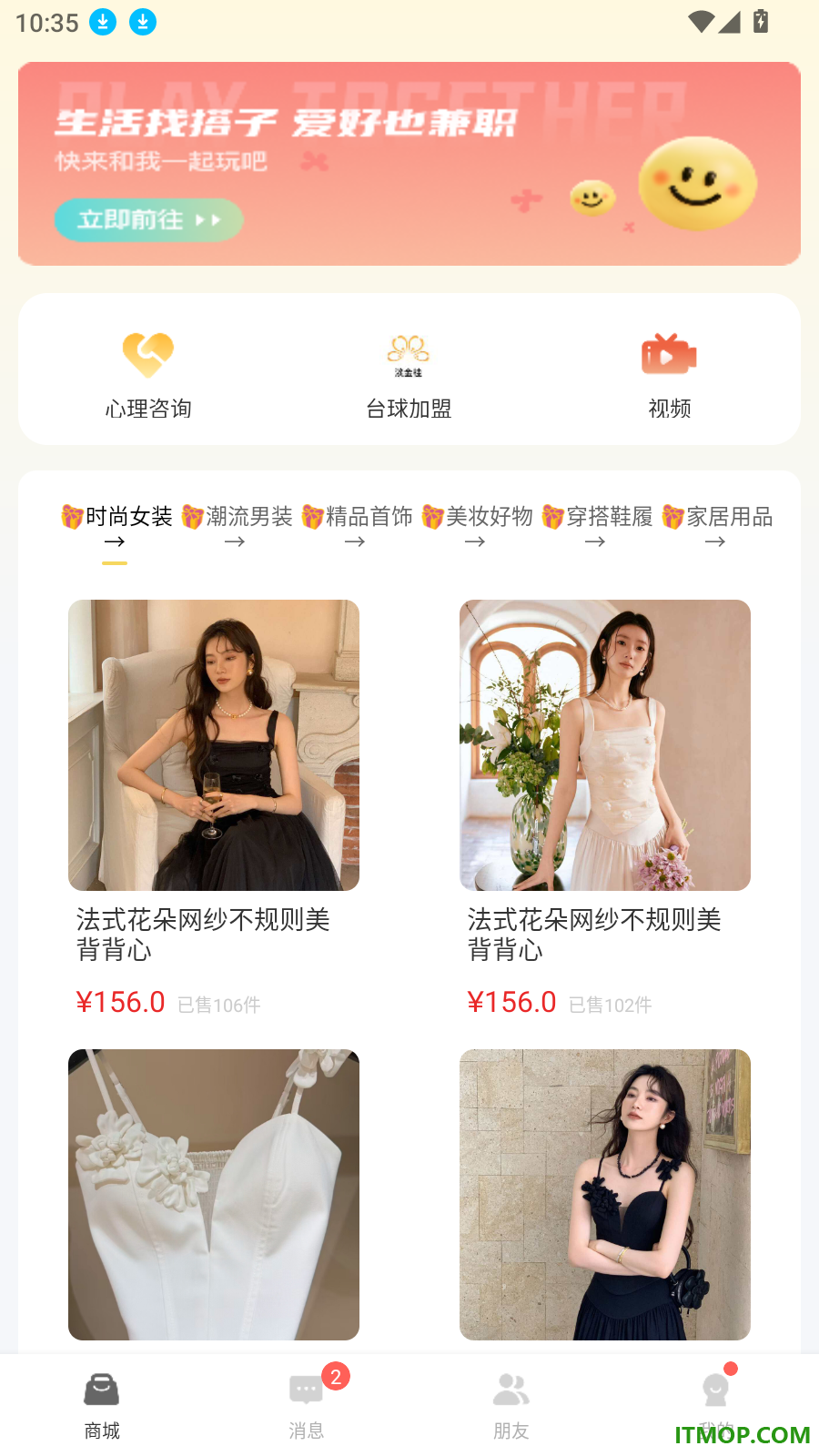This screenshot has height=1456, width=819.
Task: Tap the 立即前往 banner button
Action: [148, 220]
